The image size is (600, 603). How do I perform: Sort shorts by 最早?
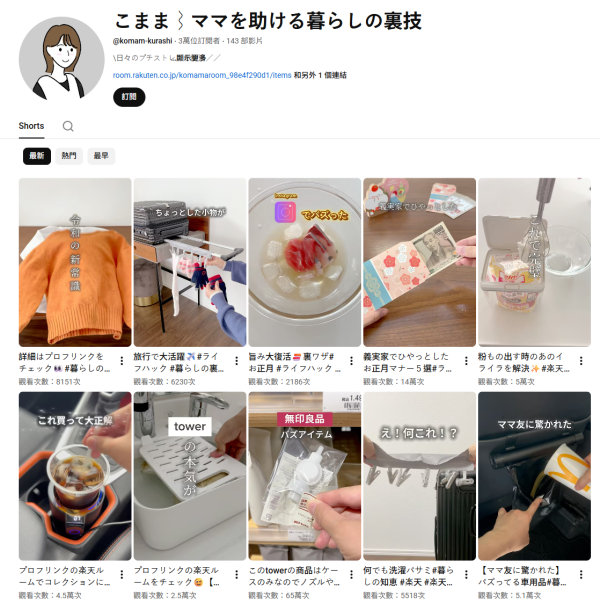(100, 156)
